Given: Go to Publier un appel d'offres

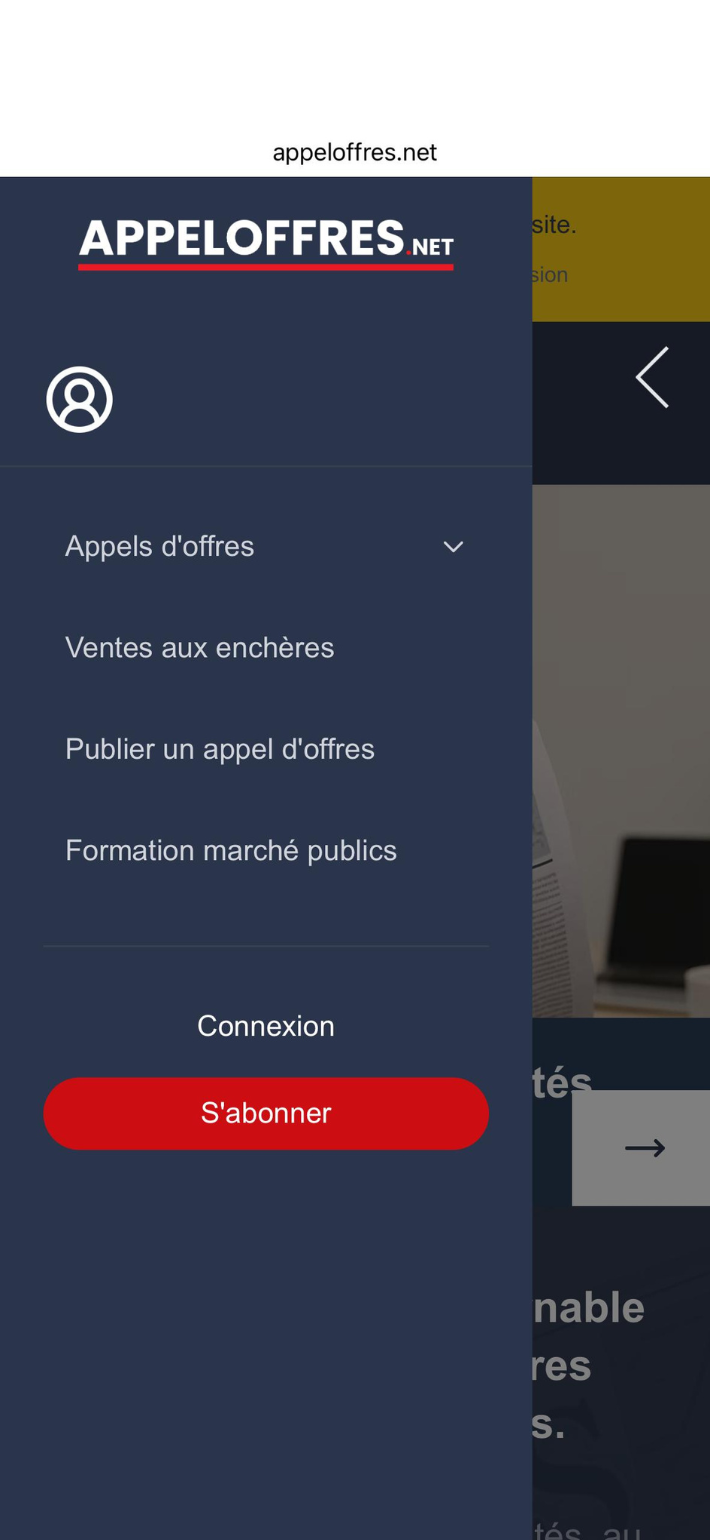Looking at the screenshot, I should (x=220, y=749).
